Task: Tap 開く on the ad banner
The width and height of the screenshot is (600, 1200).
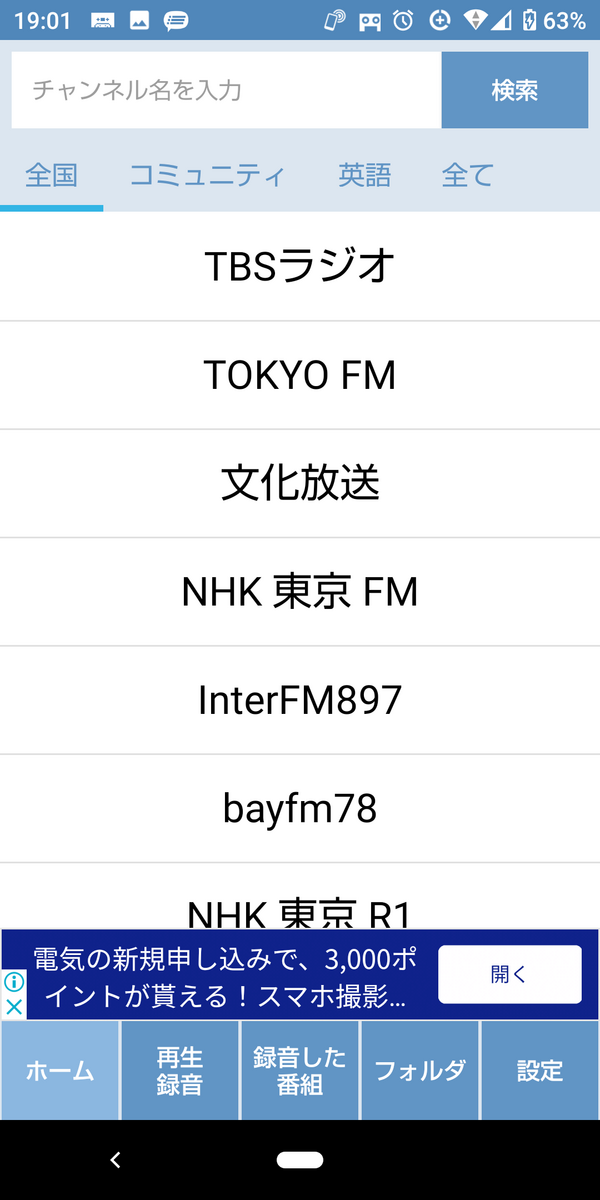Action: 509,974
